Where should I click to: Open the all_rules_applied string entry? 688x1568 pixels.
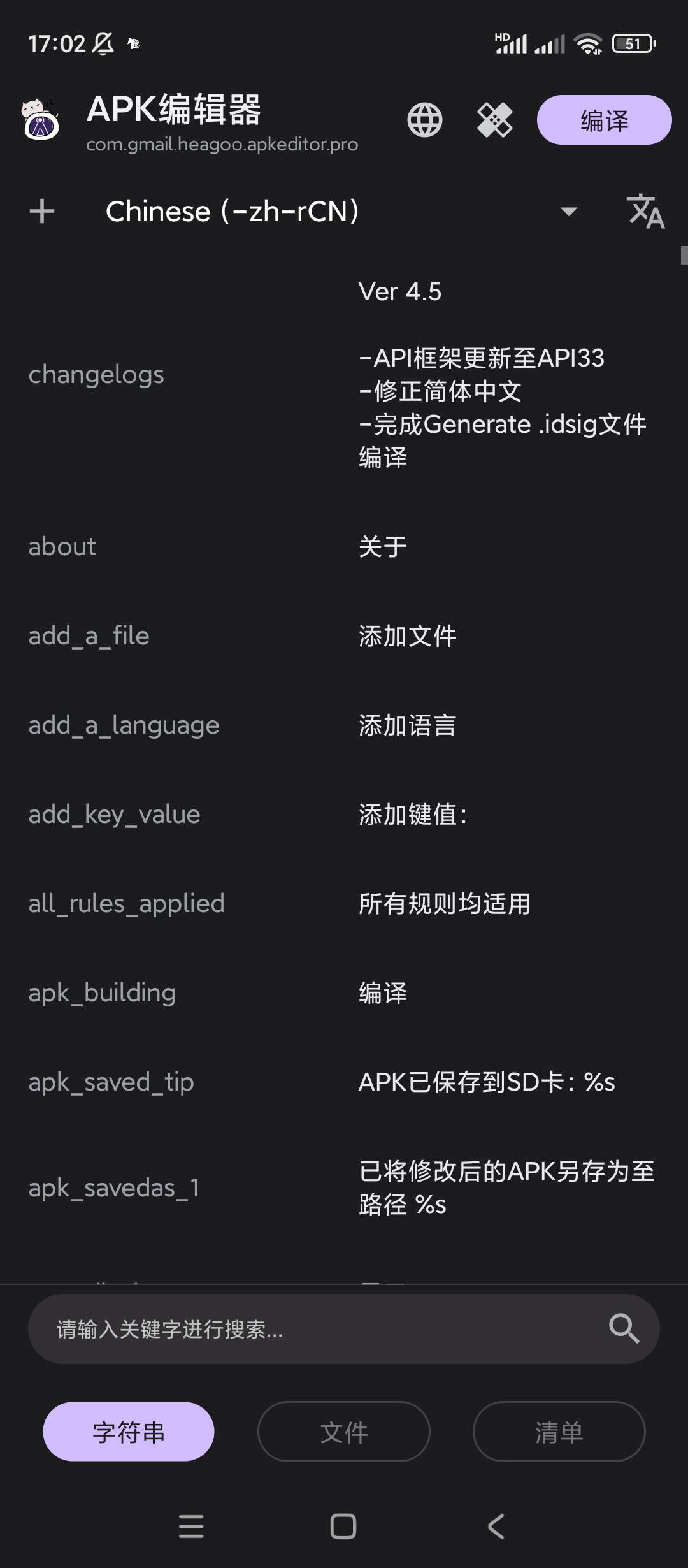tap(344, 904)
